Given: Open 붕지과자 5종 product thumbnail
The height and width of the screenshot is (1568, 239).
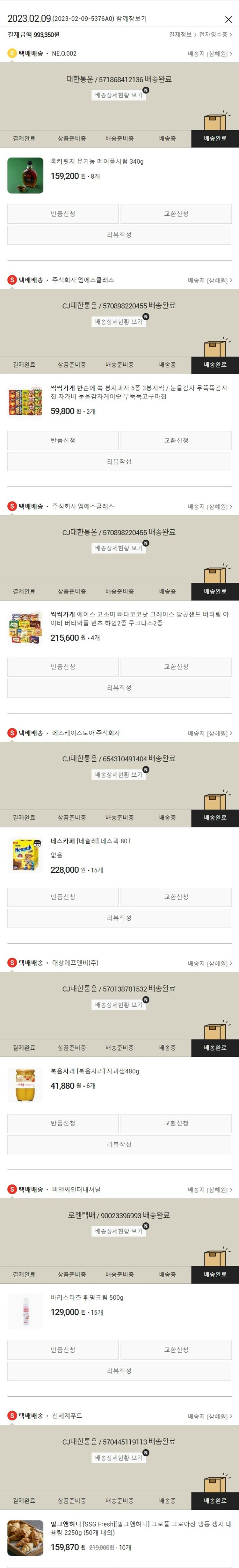Looking at the screenshot, I should [25, 402].
